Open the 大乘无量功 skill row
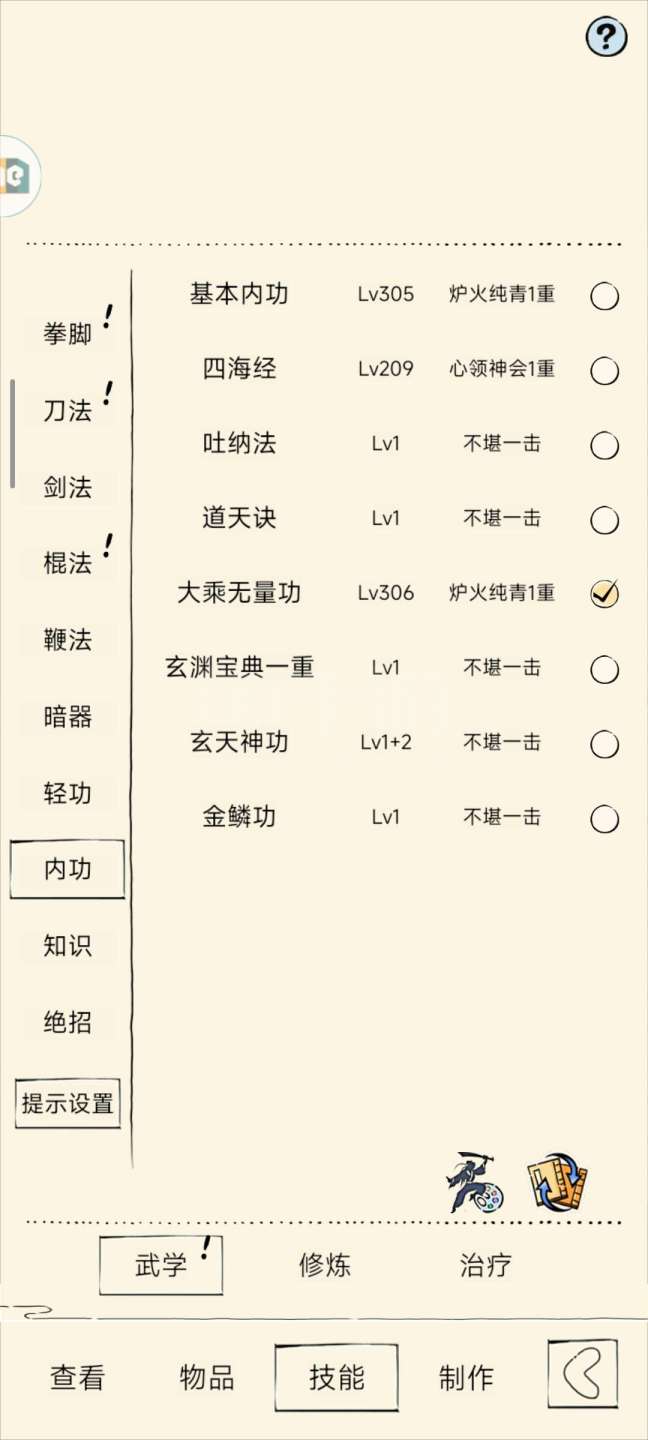Screen dimensions: 648x1440 click(x=239, y=593)
